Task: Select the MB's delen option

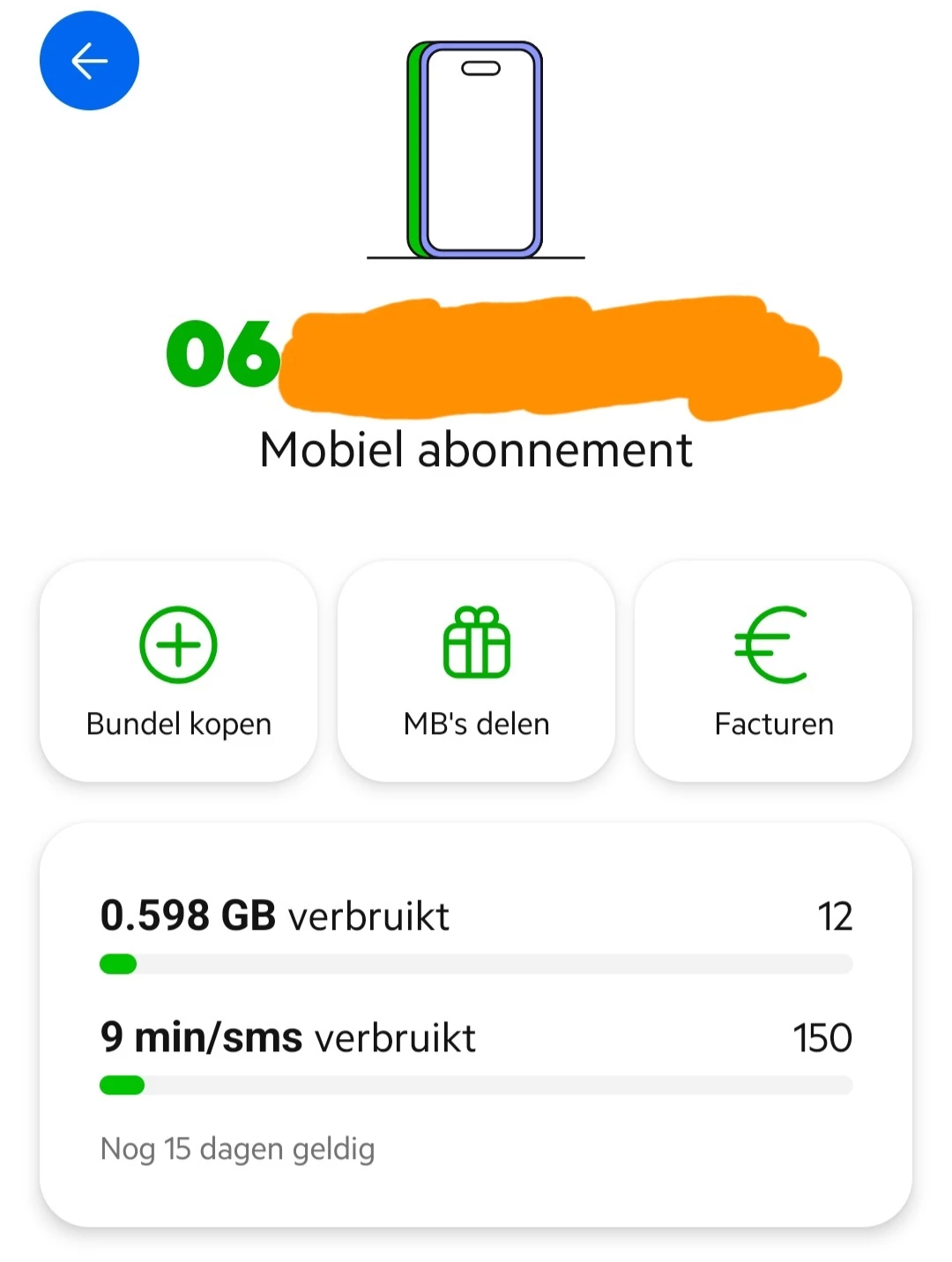Action: tap(476, 672)
